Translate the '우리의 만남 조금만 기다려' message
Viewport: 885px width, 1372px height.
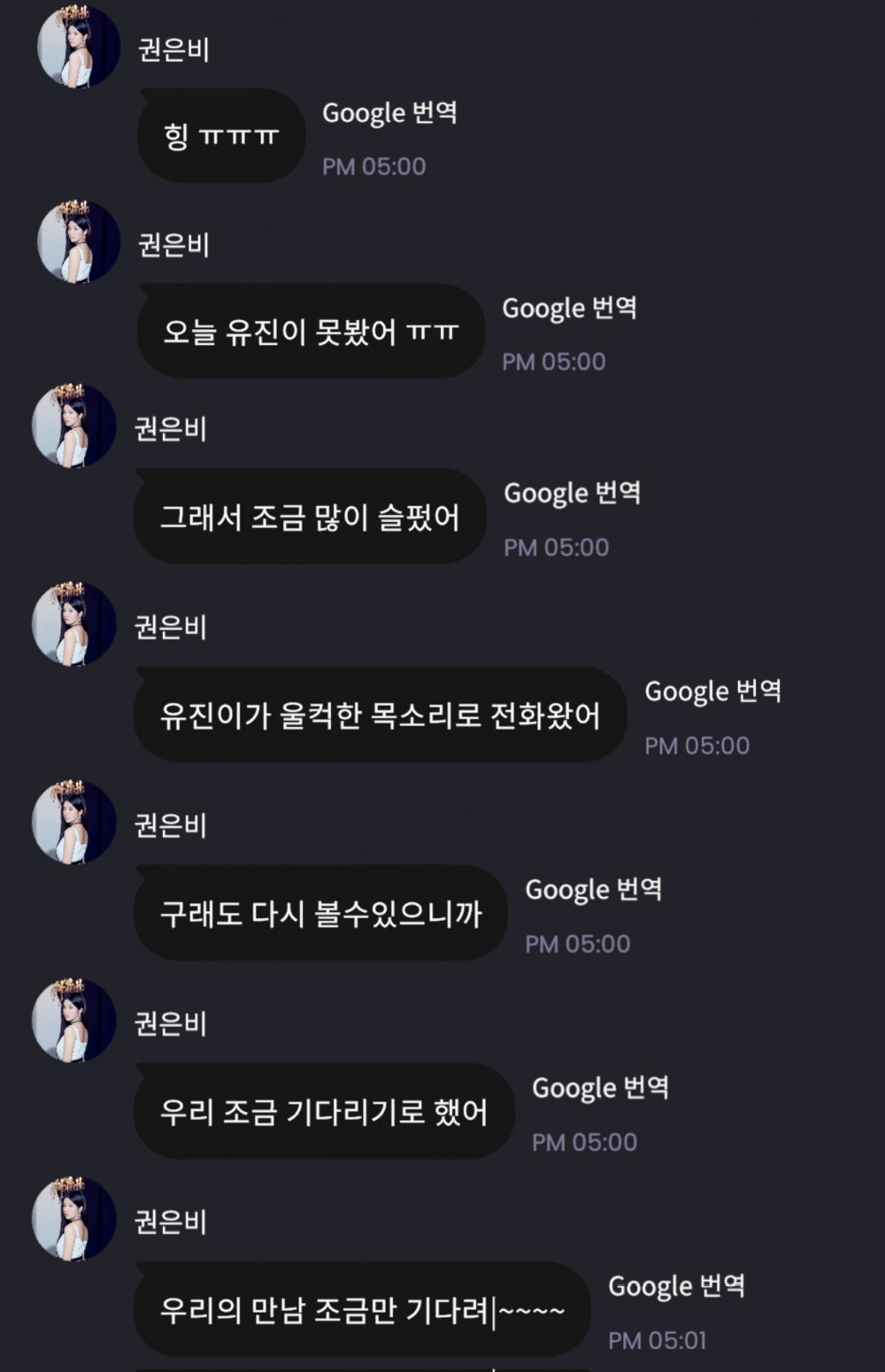click(676, 1286)
